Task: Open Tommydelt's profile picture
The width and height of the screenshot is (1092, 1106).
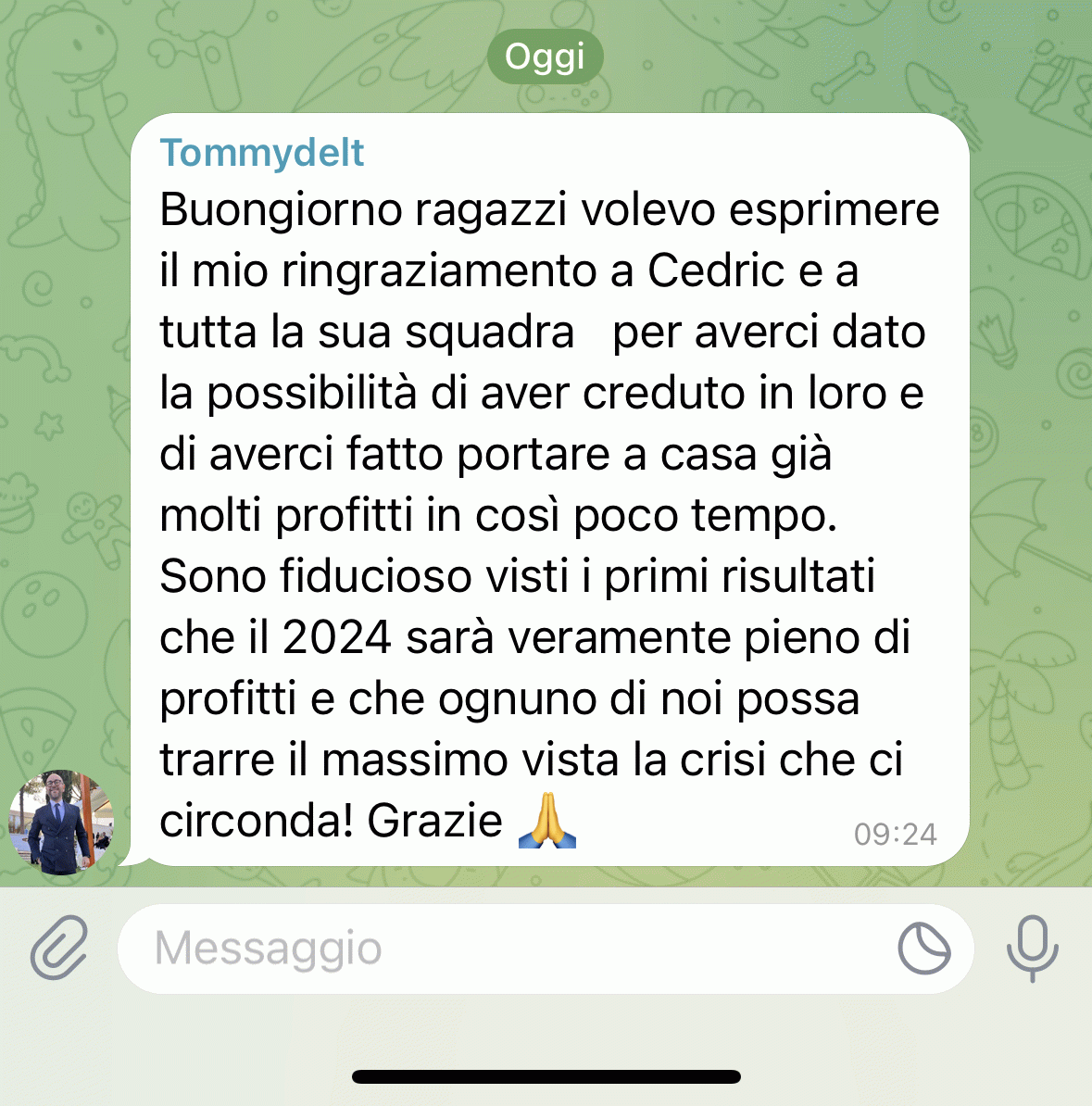Action: [61, 822]
